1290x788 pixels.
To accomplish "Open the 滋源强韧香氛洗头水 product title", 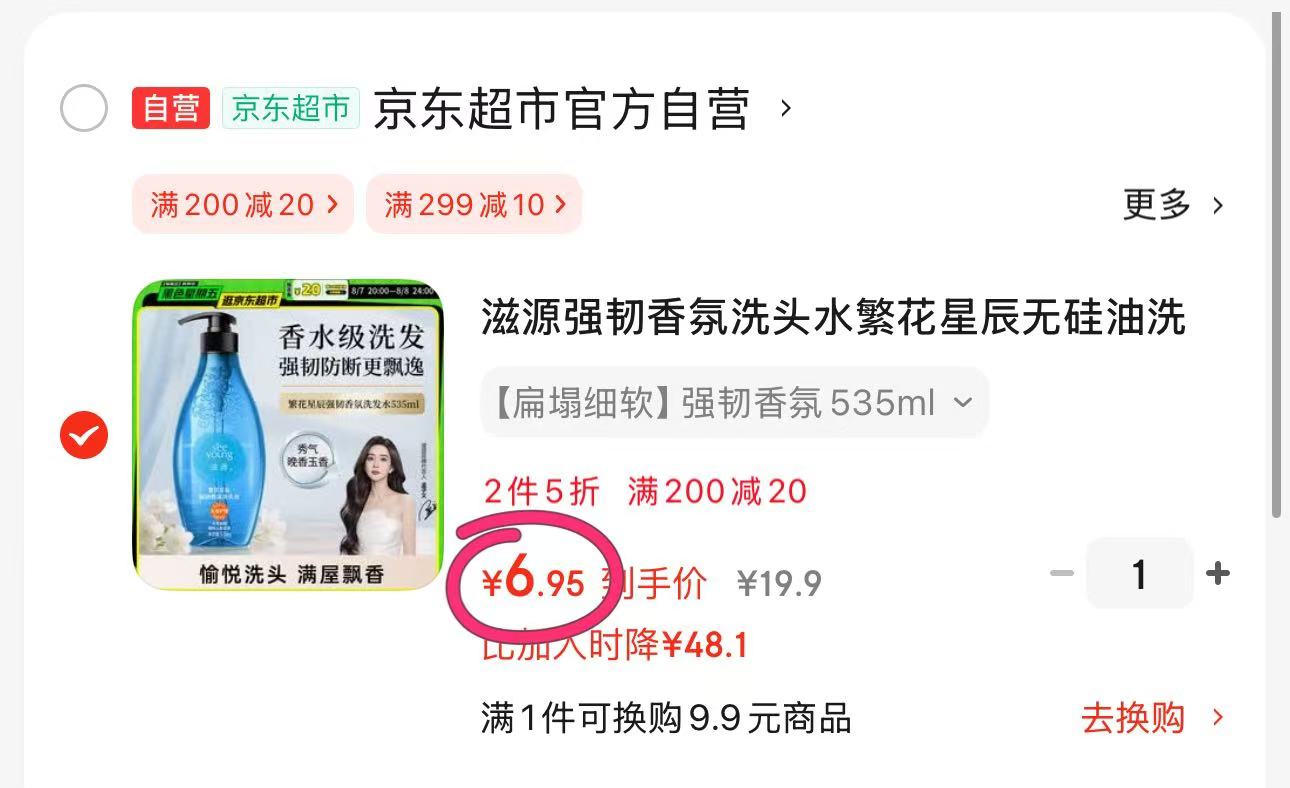I will [x=832, y=318].
